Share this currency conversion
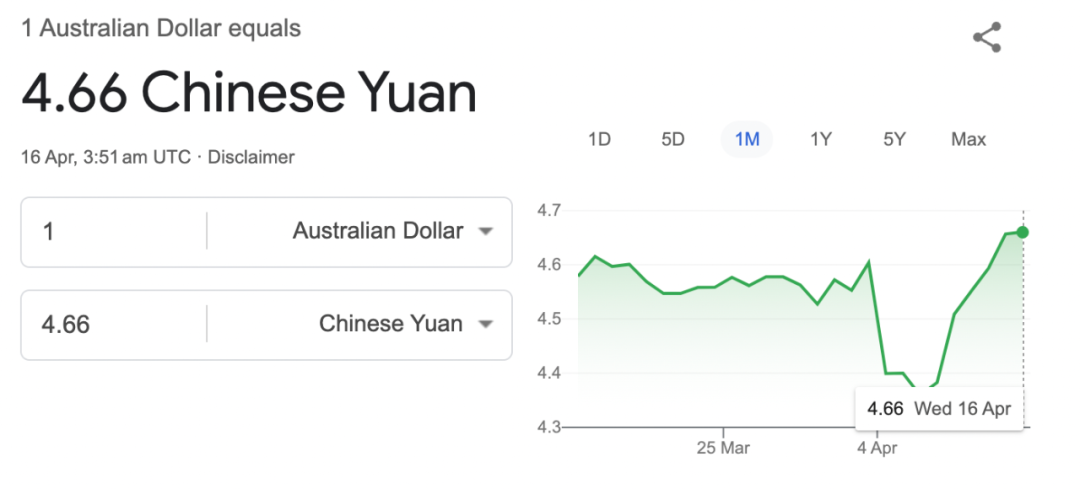 pos(987,39)
